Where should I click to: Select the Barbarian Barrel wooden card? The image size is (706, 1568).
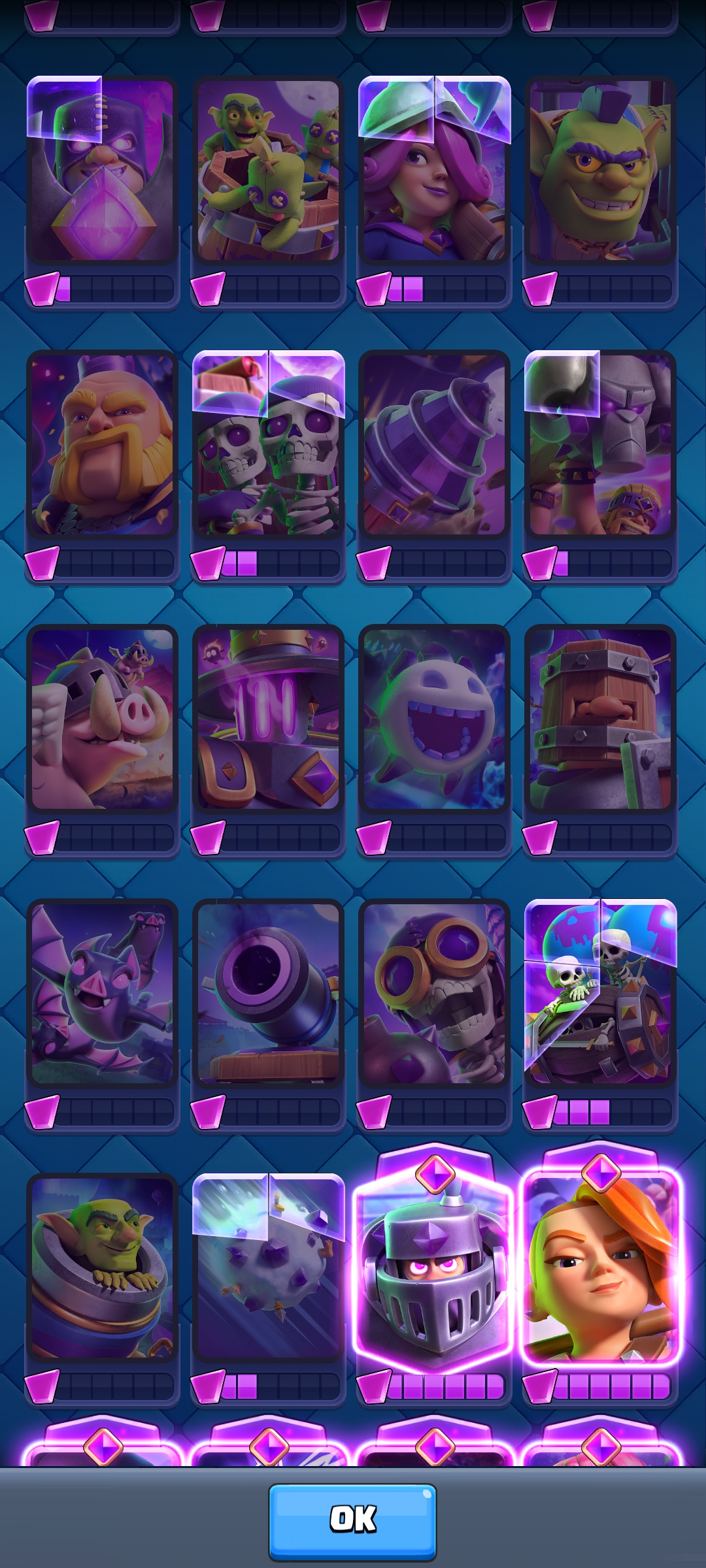[x=600, y=719]
